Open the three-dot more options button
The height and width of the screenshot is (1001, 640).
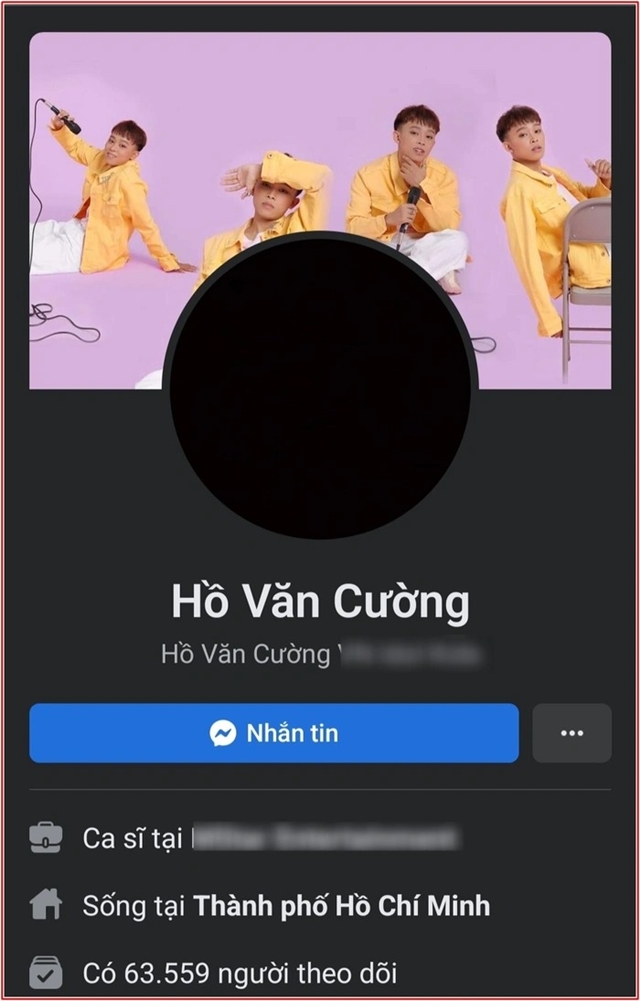click(x=571, y=733)
